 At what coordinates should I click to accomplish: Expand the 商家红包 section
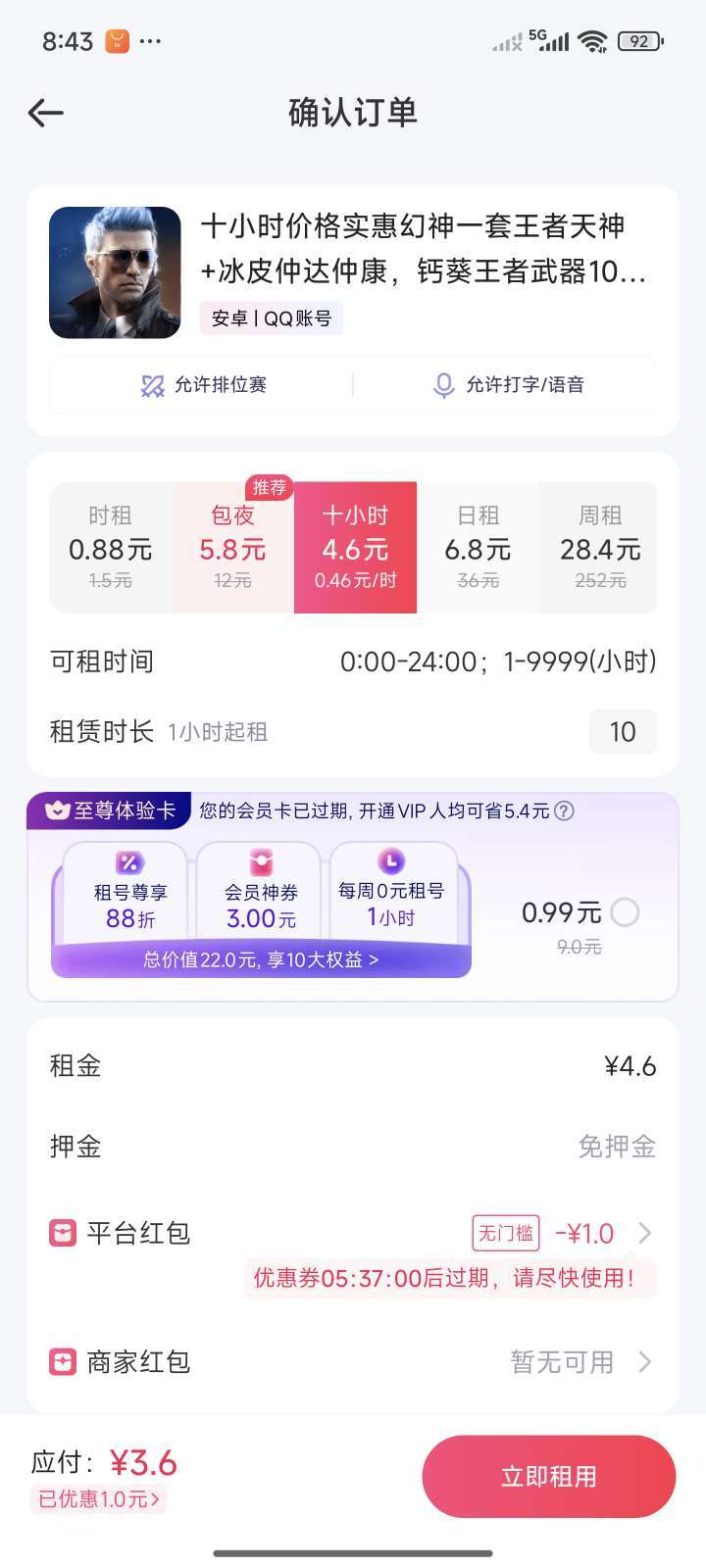644,1361
